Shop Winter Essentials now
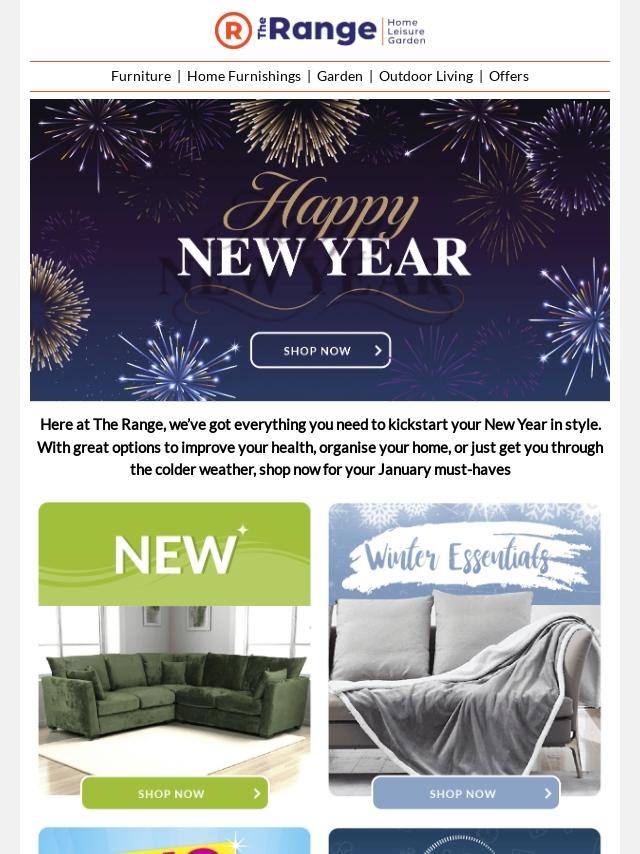The width and height of the screenshot is (640, 854). coord(465,793)
